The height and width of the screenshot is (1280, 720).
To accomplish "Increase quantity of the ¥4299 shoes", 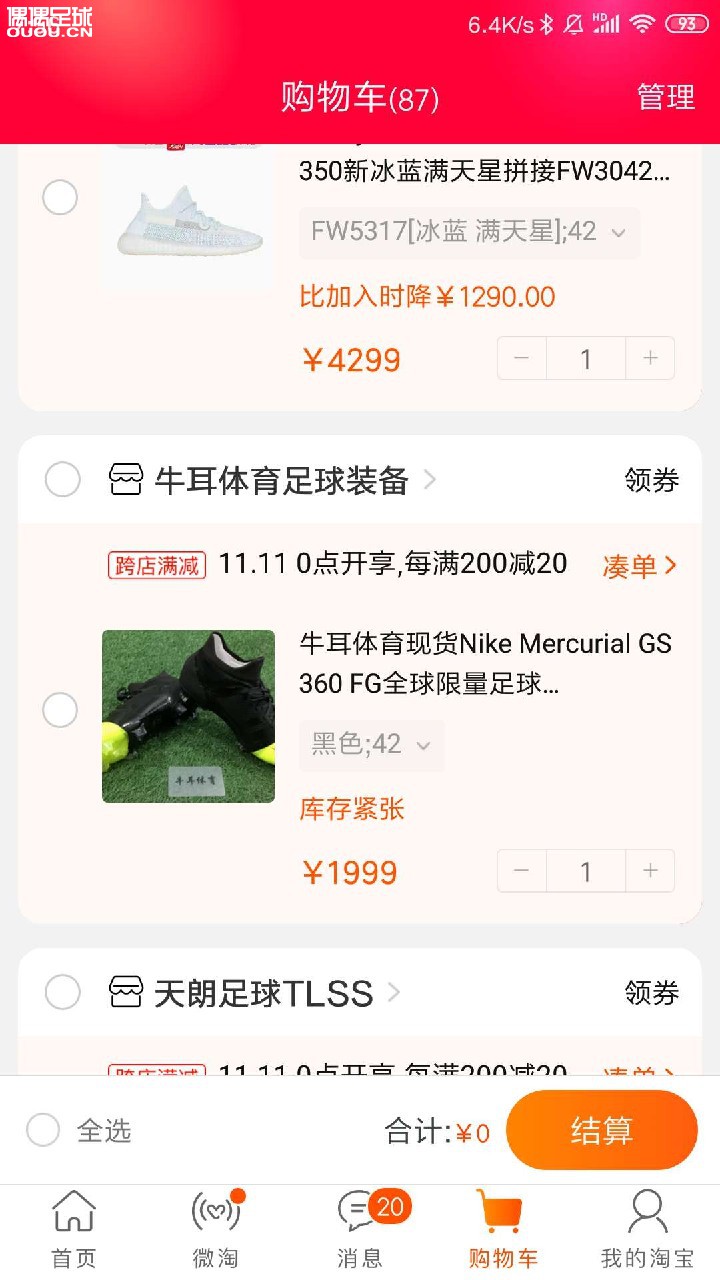I will pos(650,358).
